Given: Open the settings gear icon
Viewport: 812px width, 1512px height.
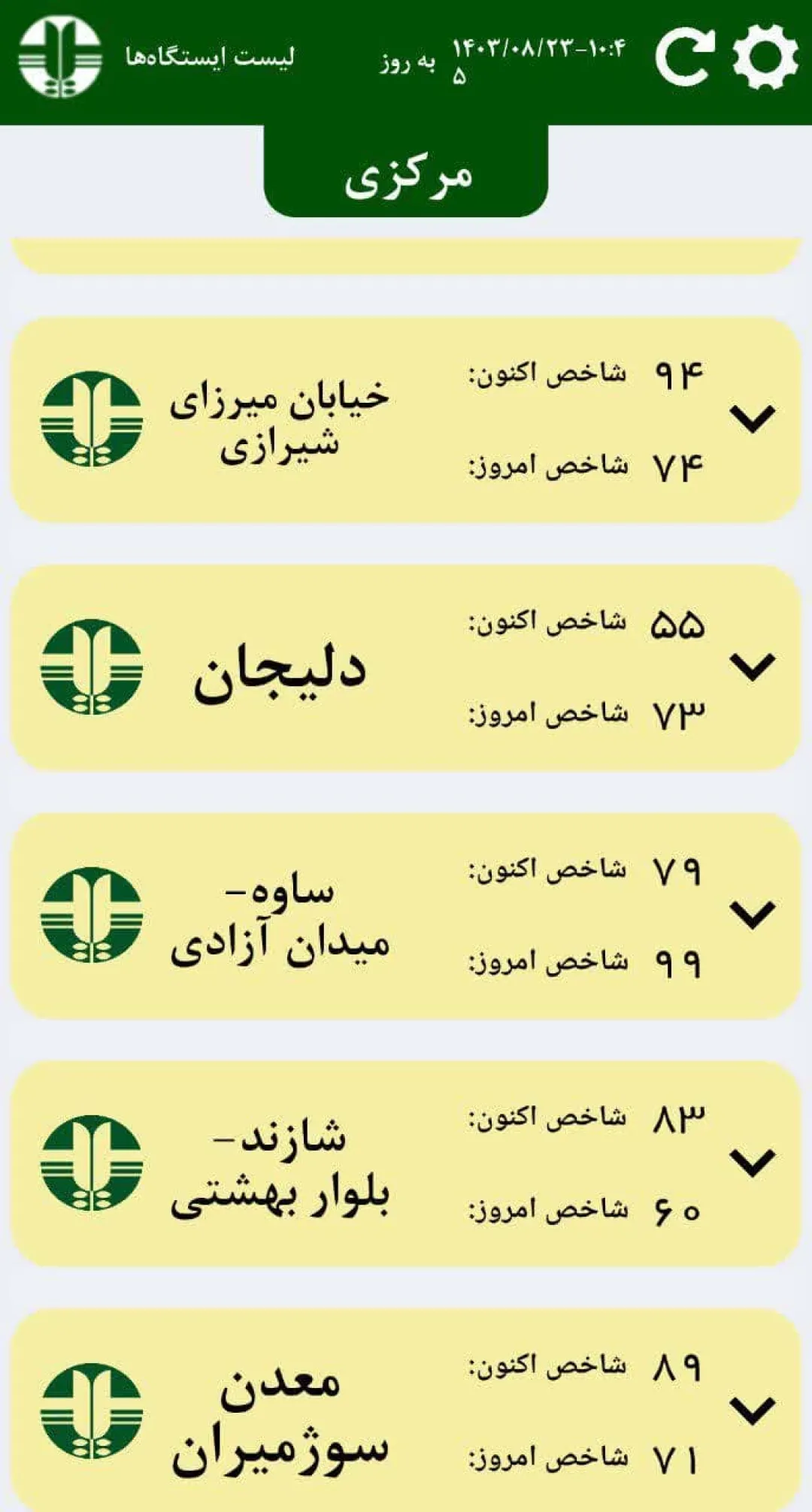Looking at the screenshot, I should point(765,56).
